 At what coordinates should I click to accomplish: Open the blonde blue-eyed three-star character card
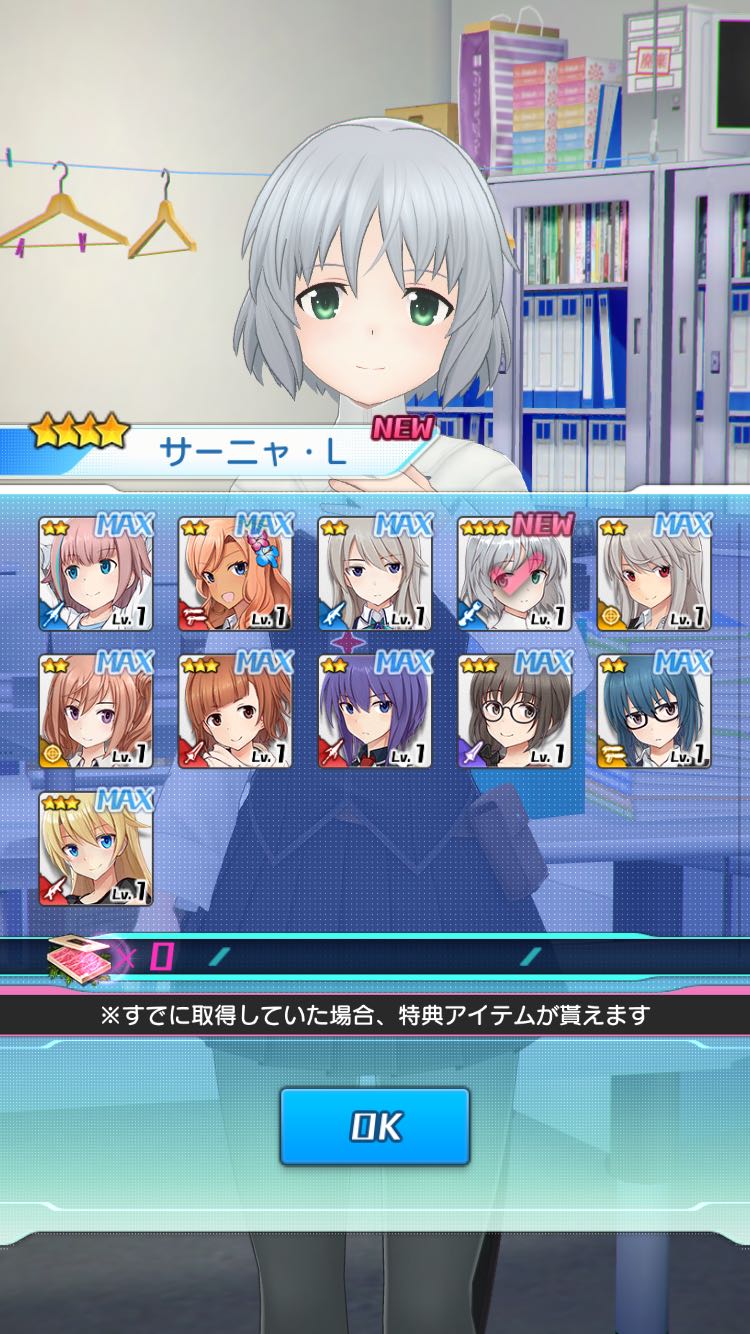tap(96, 850)
